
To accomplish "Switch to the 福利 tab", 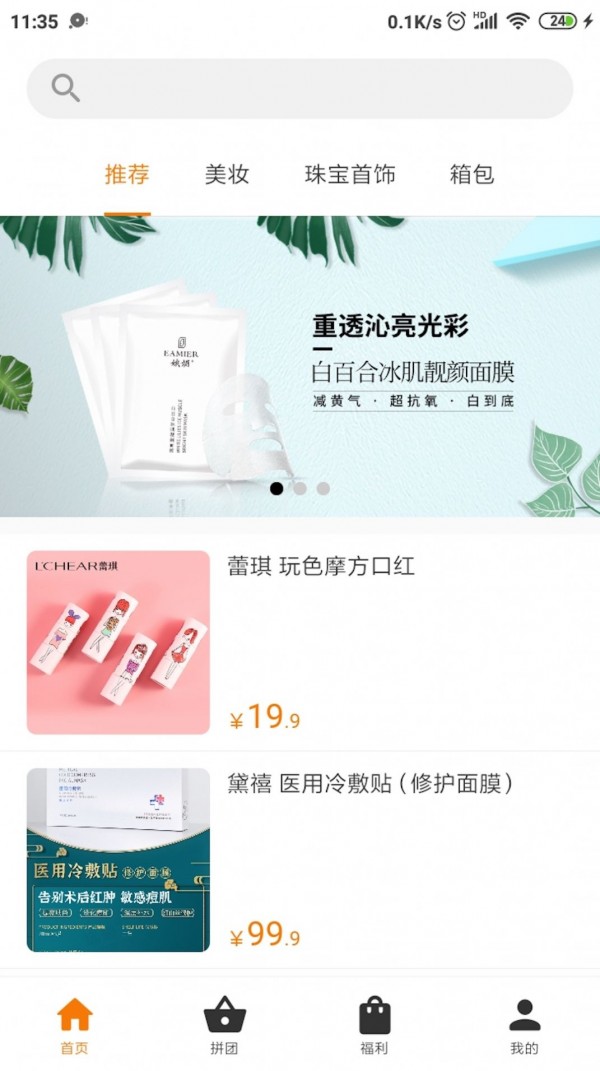I will (x=374, y=1025).
